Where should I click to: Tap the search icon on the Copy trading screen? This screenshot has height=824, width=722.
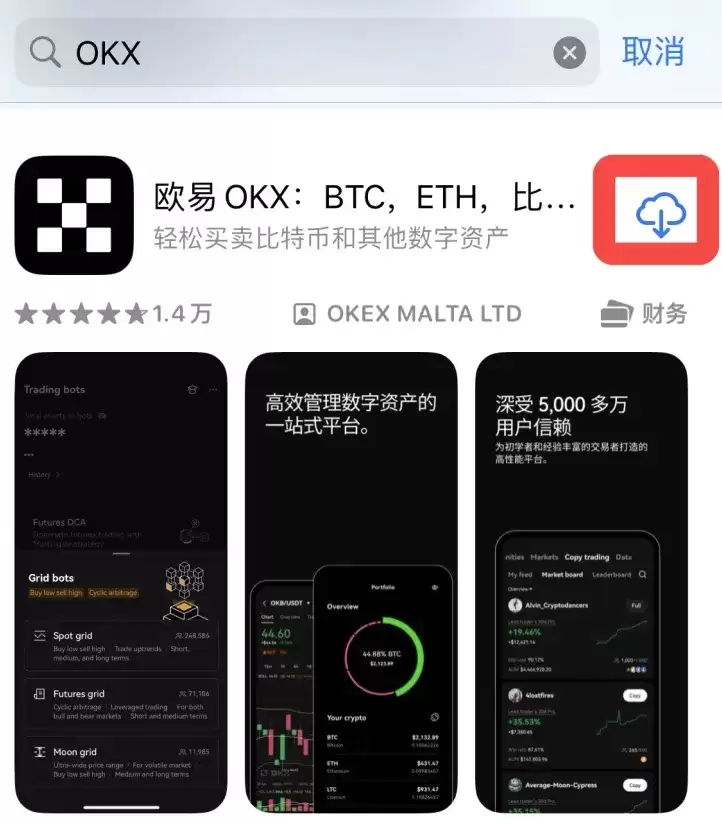coord(643,574)
